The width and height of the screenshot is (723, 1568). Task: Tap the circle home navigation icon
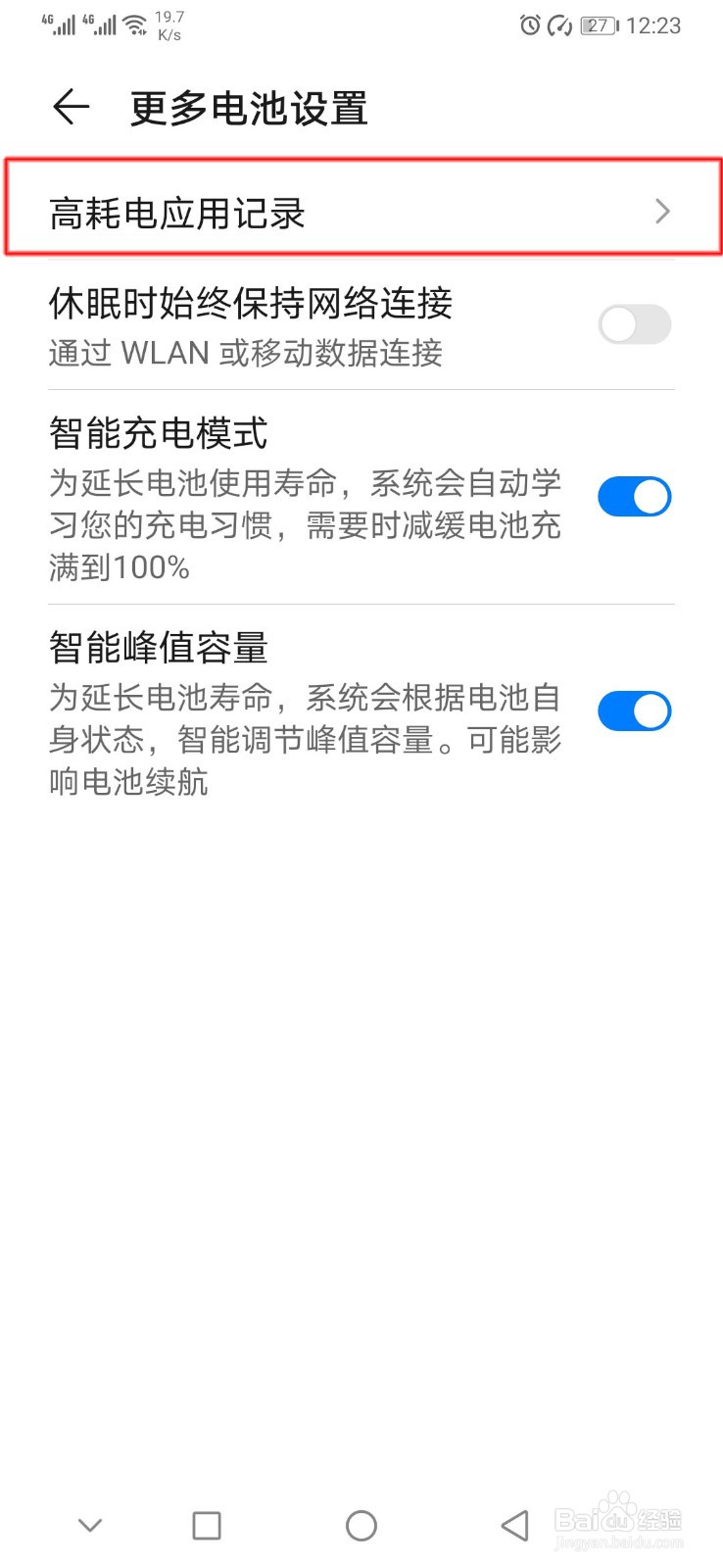click(361, 1525)
